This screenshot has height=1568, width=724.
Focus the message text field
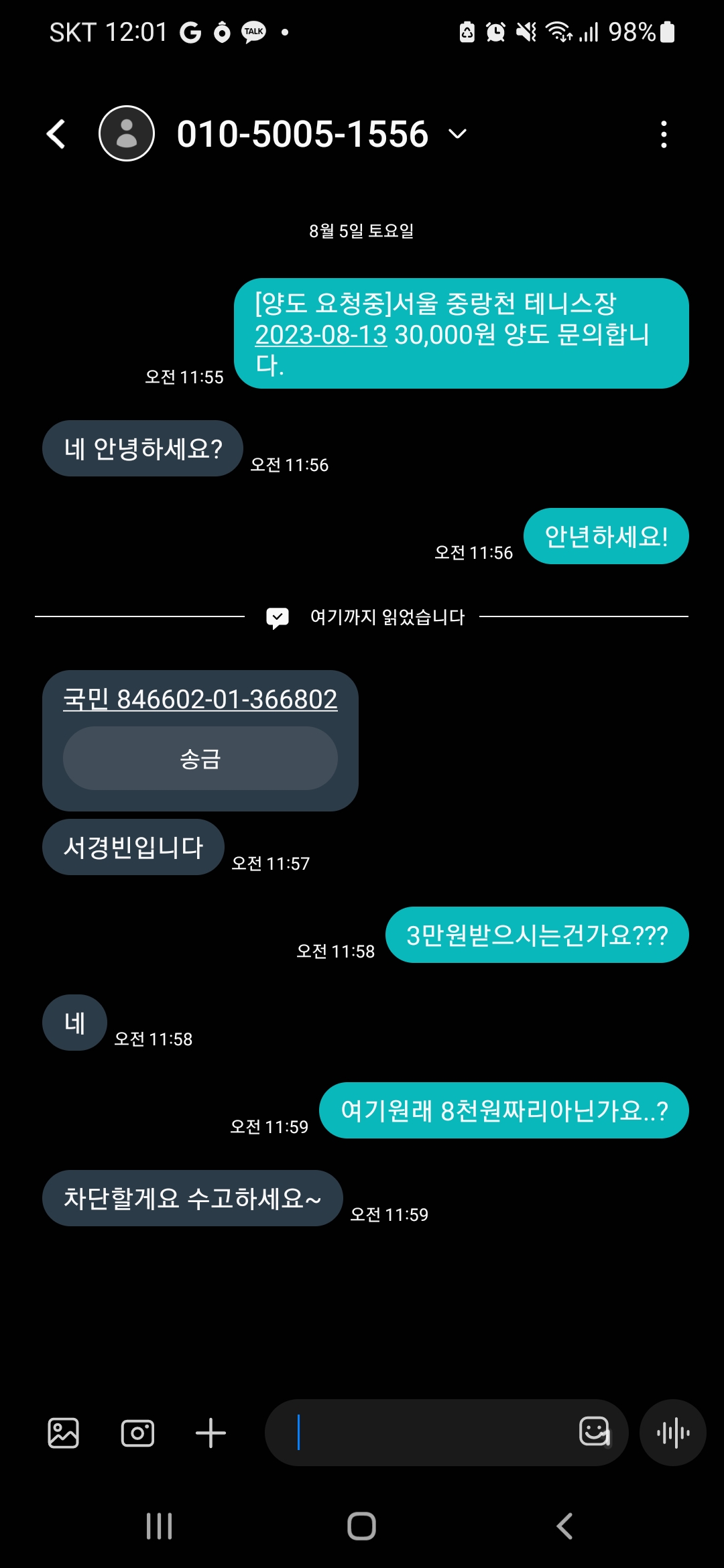[x=429, y=1433]
